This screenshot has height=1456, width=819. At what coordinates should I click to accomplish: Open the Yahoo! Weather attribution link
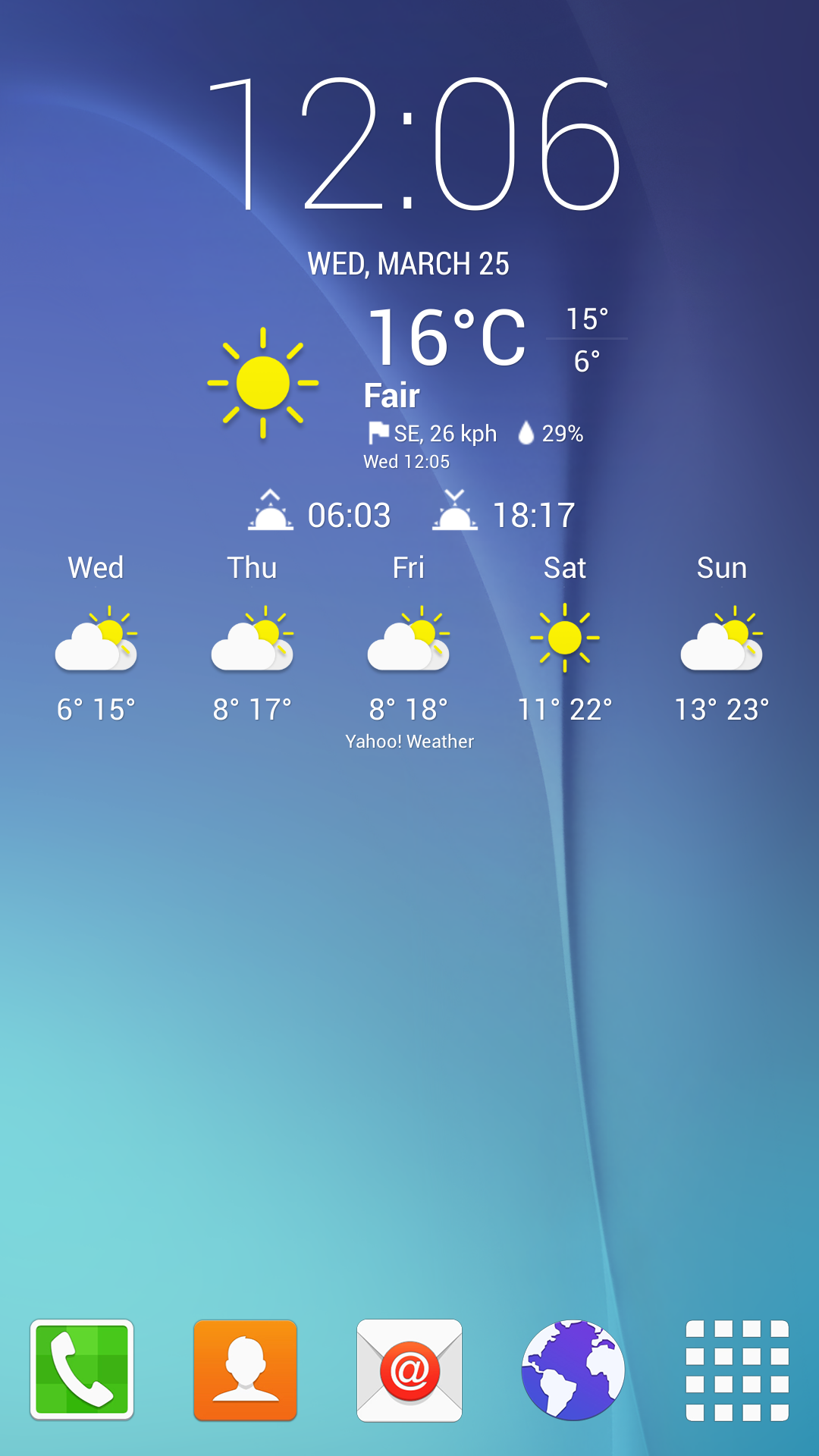409,741
